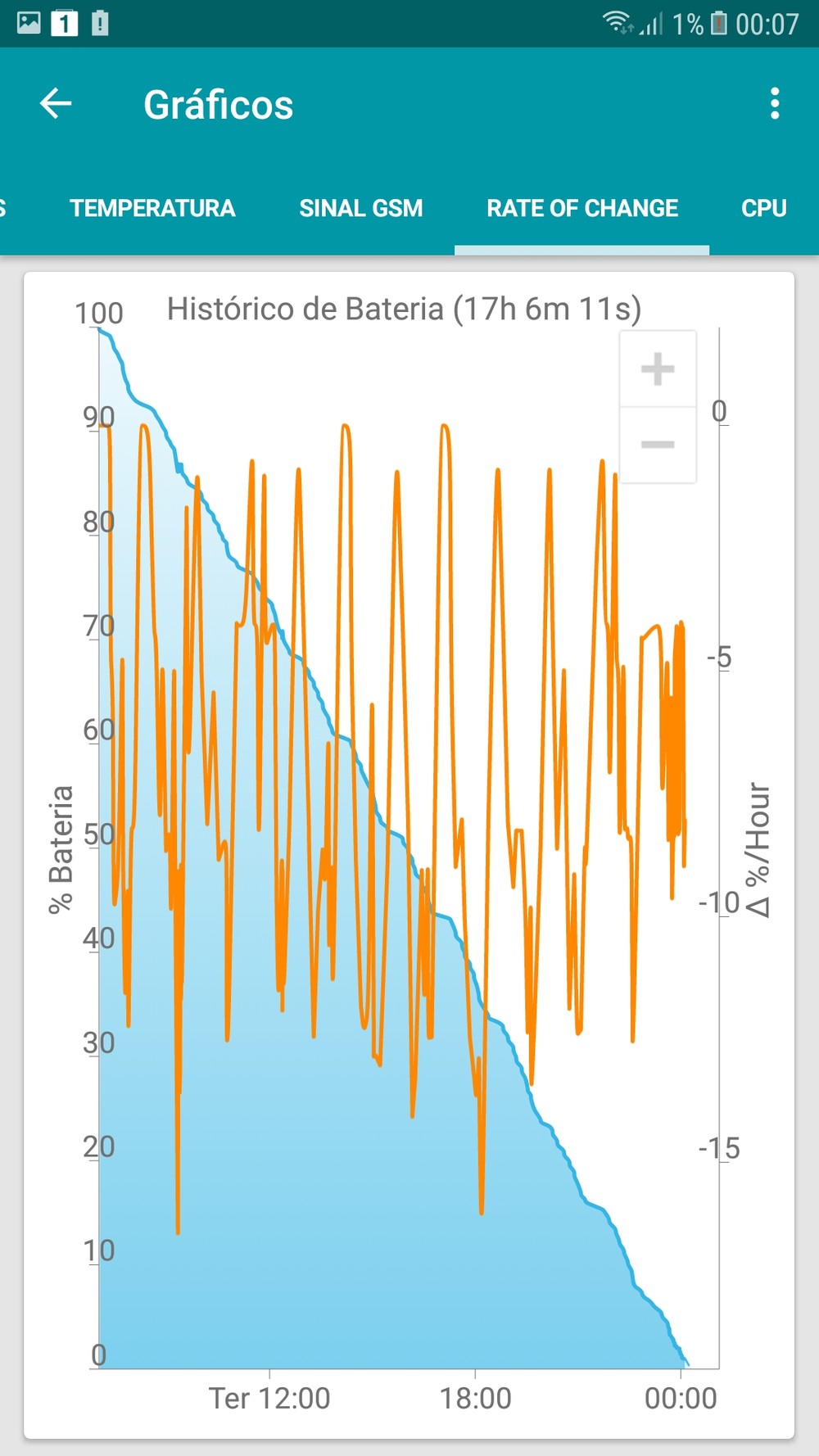Go back using the arrow
The height and width of the screenshot is (1456, 819).
[x=56, y=104]
